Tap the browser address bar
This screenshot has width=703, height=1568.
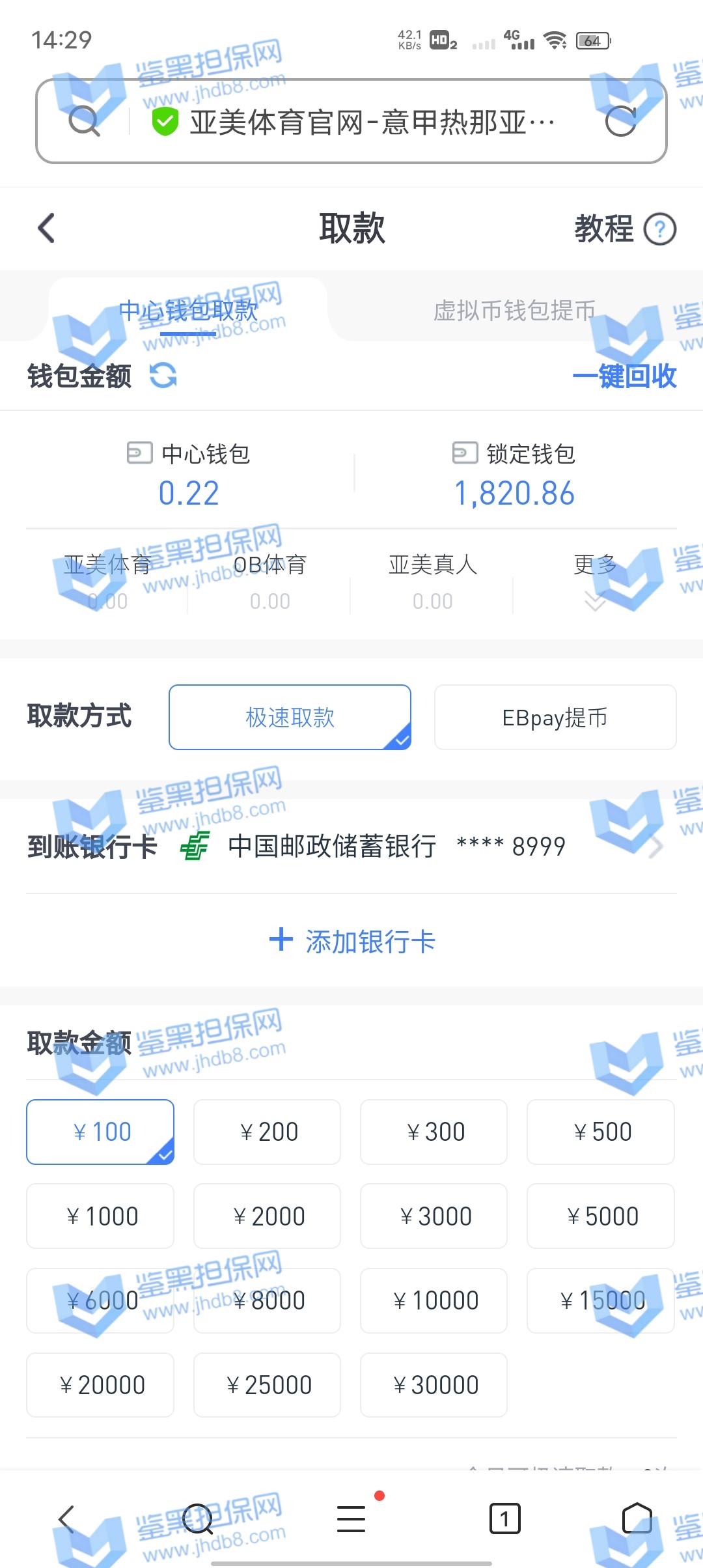pos(365,122)
